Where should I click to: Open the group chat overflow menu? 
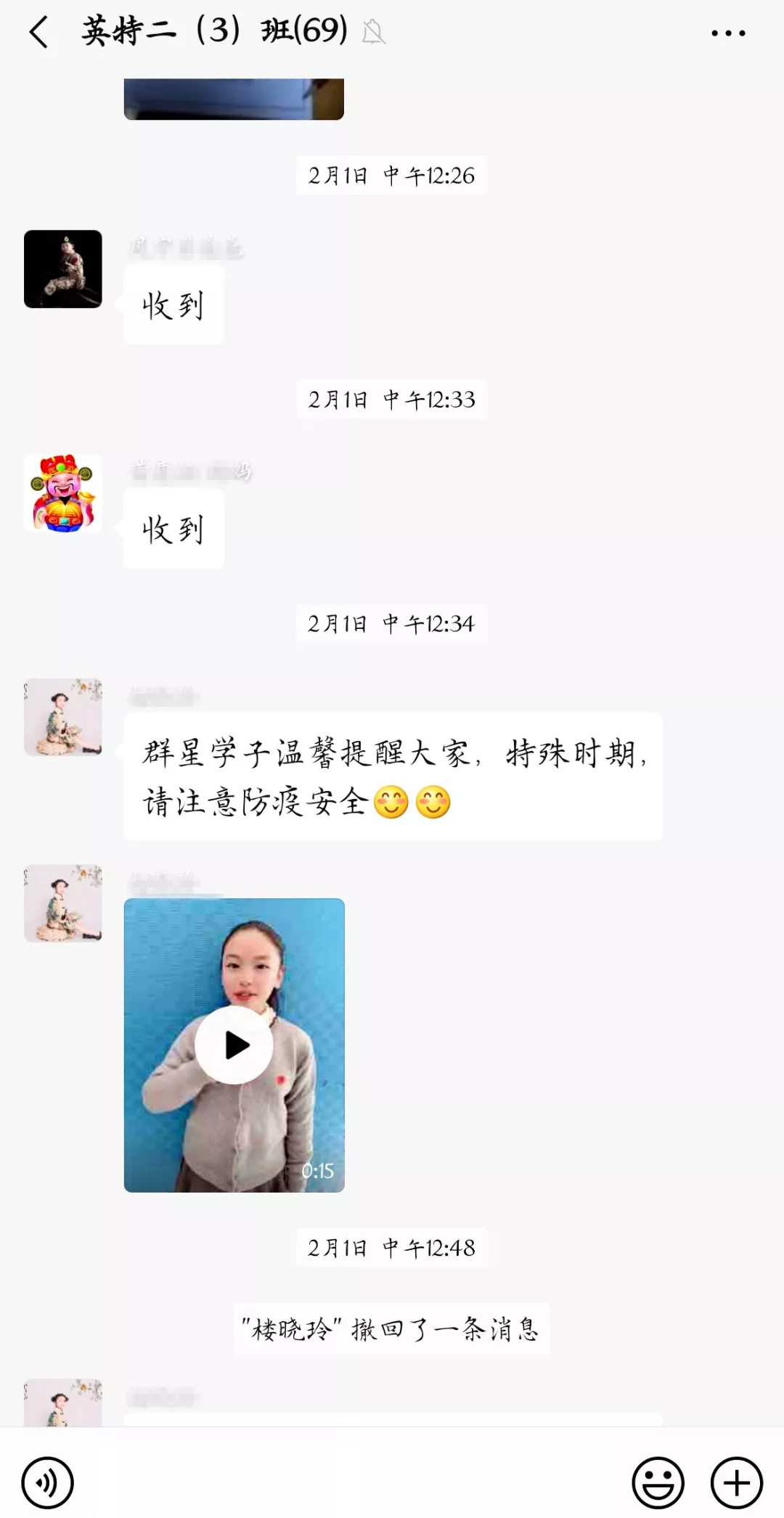(x=727, y=33)
